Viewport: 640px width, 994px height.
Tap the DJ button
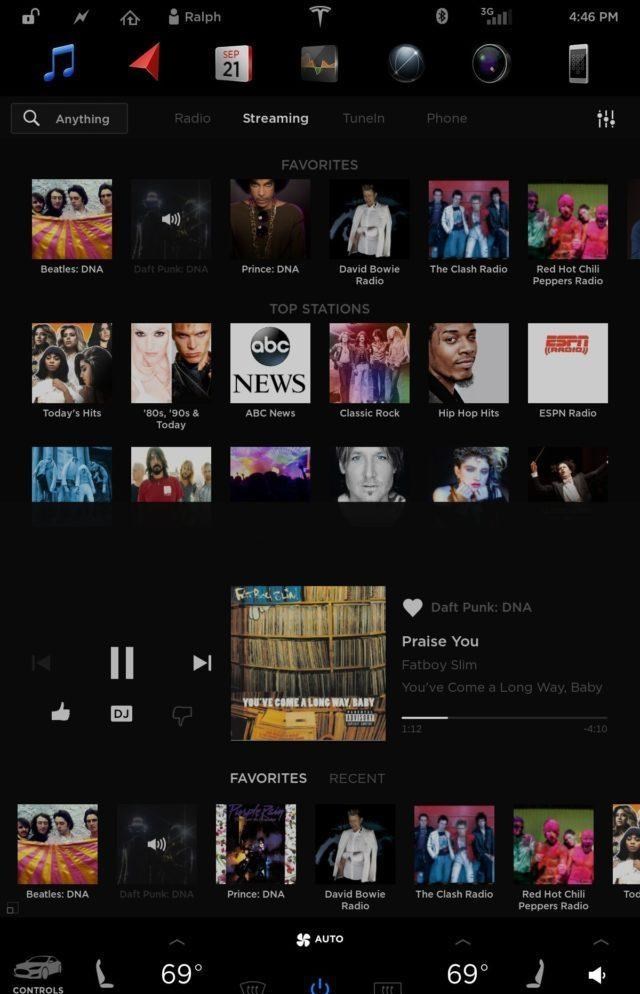coord(121,713)
